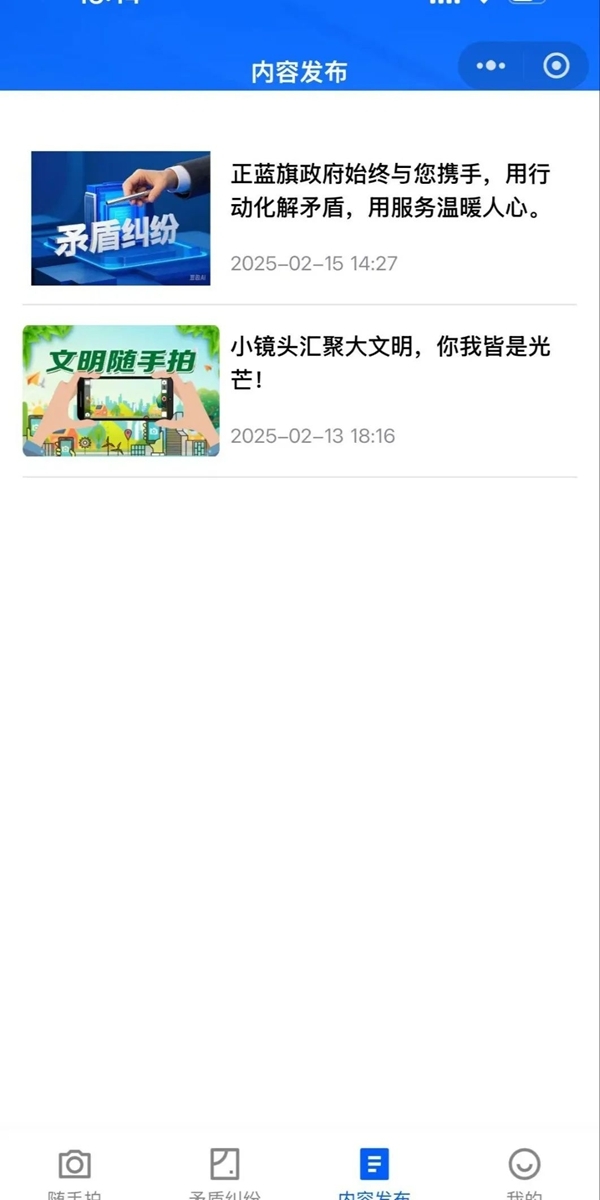Open the 正蓝旗政府始终与您携手 article

[300, 218]
